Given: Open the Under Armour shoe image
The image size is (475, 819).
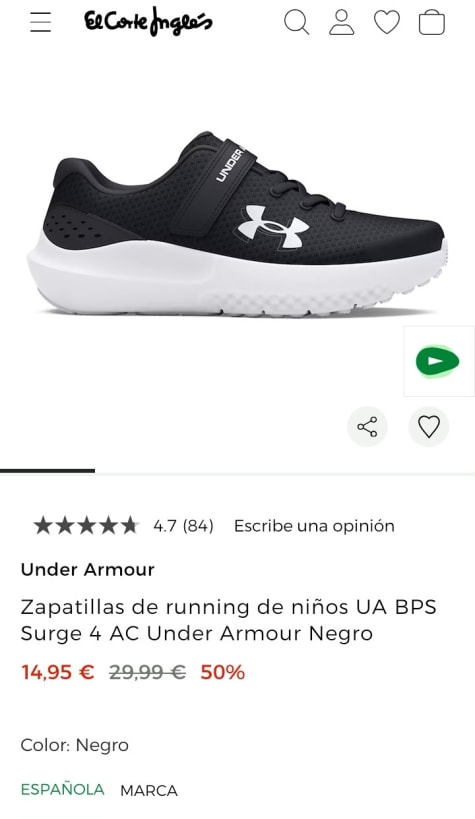Looking at the screenshot, I should 237,224.
